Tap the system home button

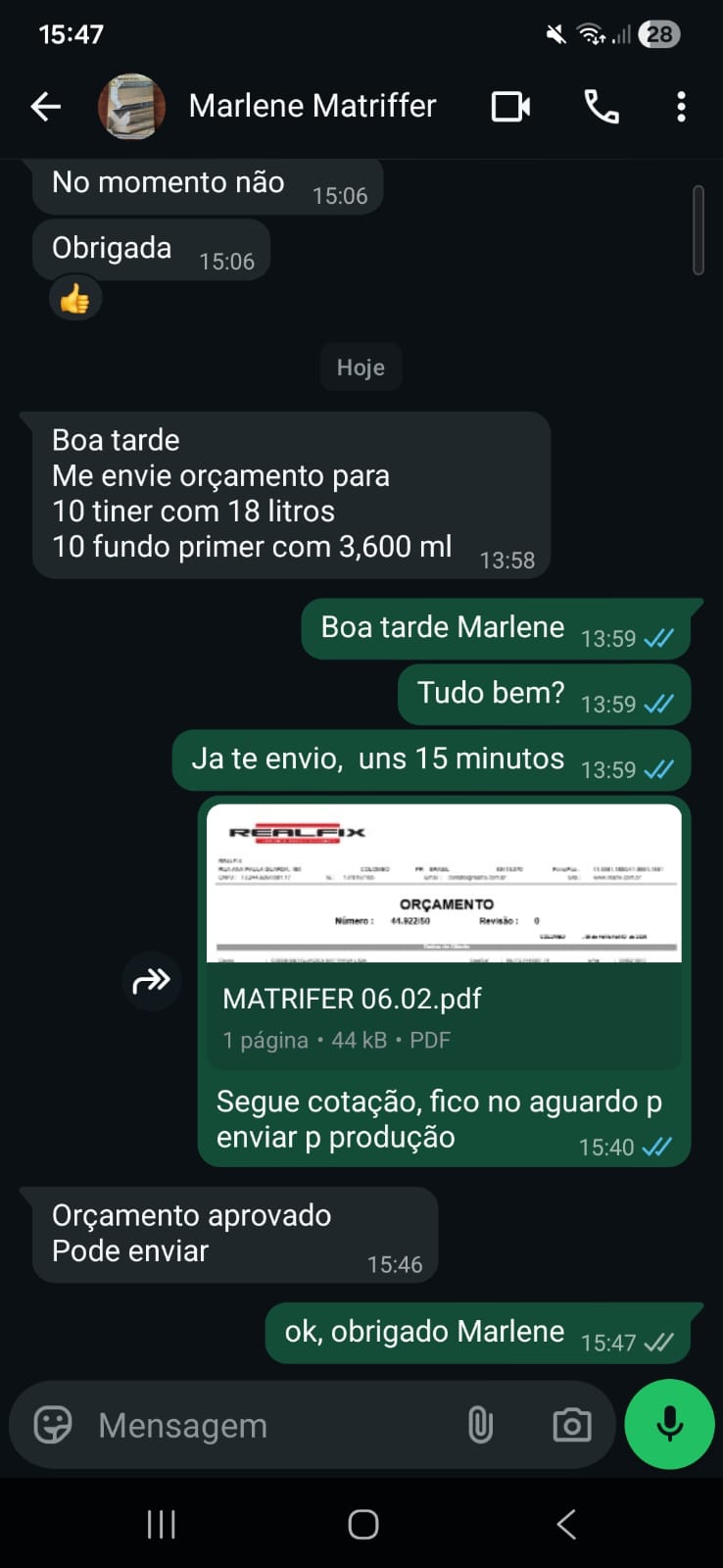pos(362,1524)
